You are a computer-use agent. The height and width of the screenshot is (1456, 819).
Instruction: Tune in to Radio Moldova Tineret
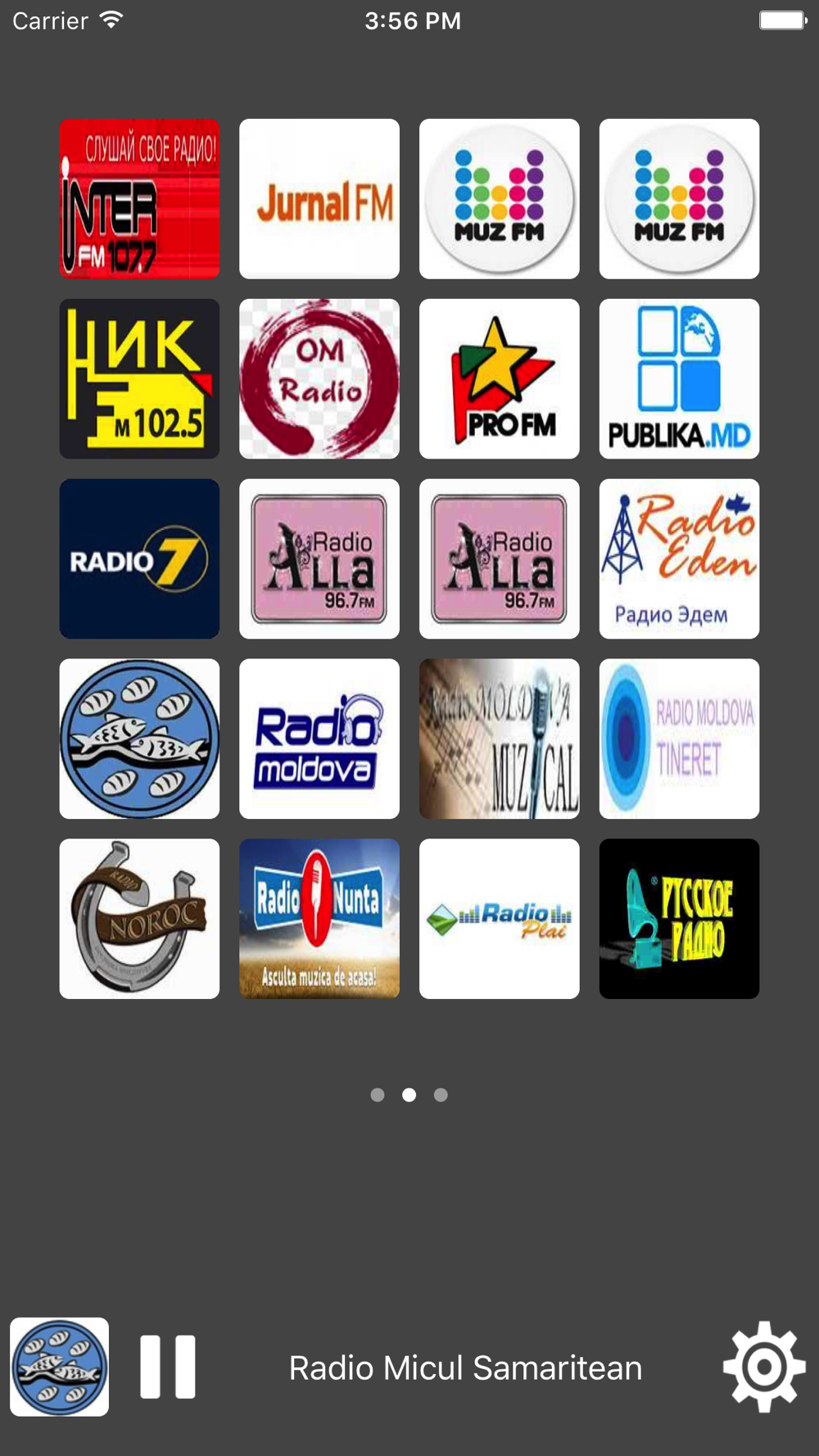tap(679, 739)
